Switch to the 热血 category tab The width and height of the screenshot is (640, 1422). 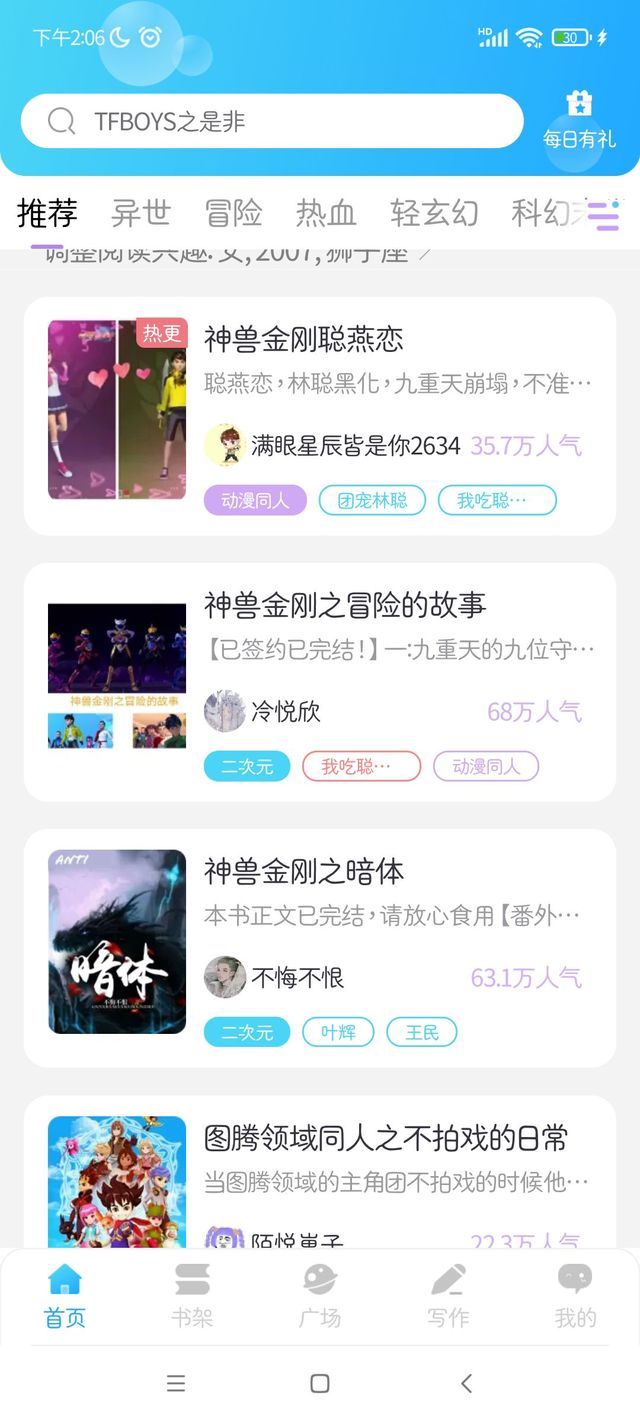[326, 213]
